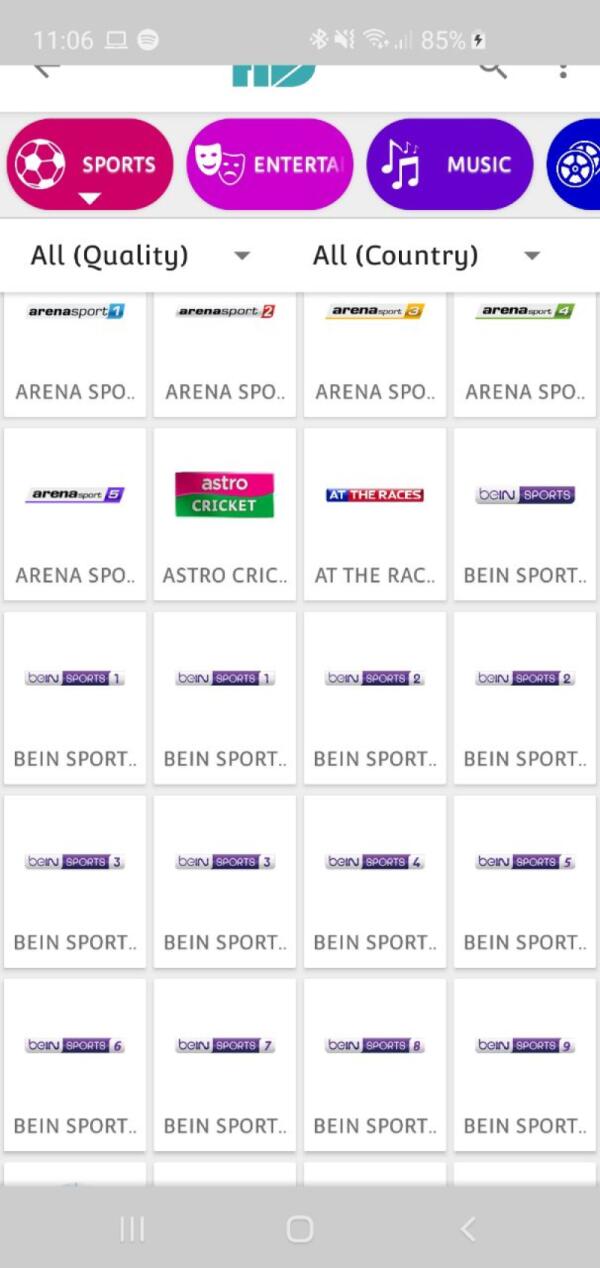
Task: Open the search icon in the top bar
Action: click(x=492, y=70)
